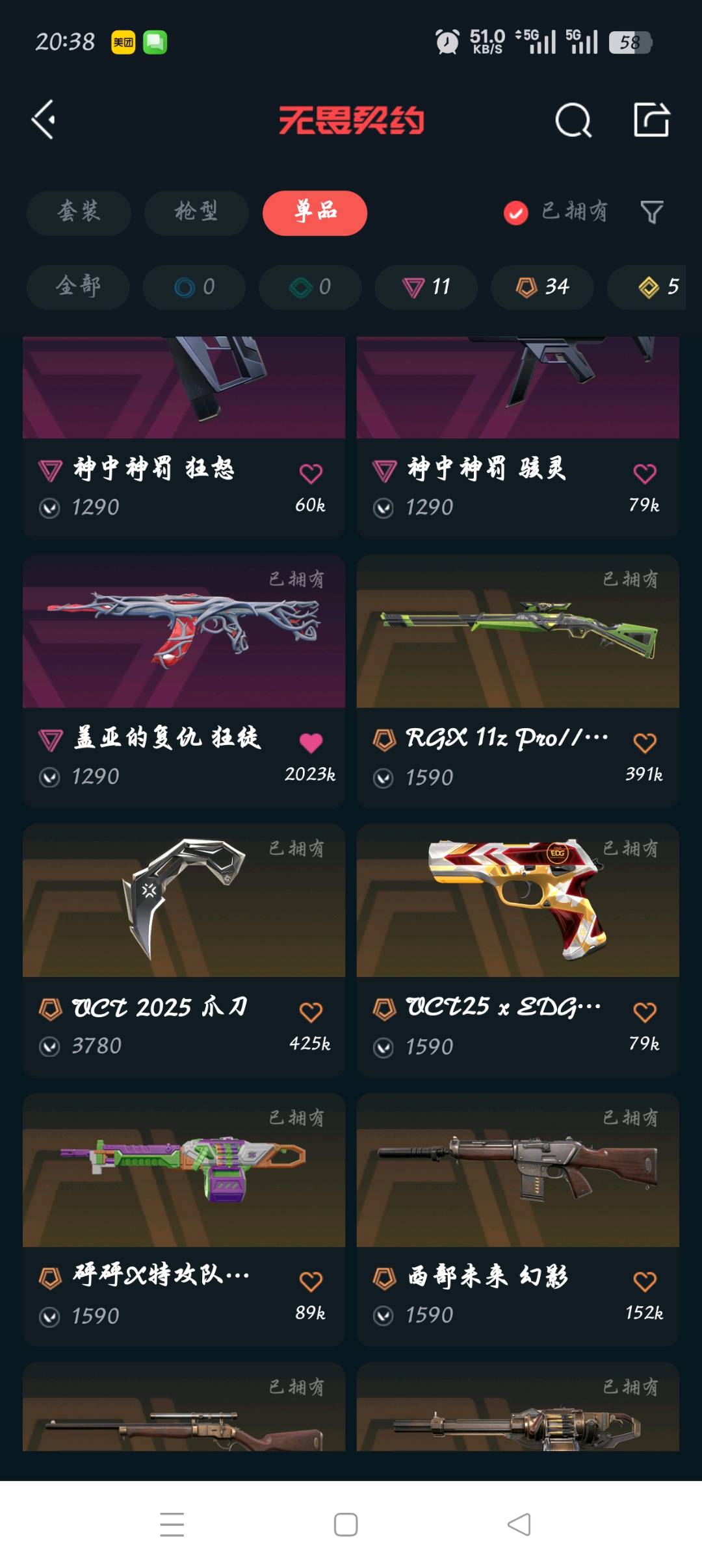Open the search icon in the header
This screenshot has width=702, height=1568.
pos(573,120)
